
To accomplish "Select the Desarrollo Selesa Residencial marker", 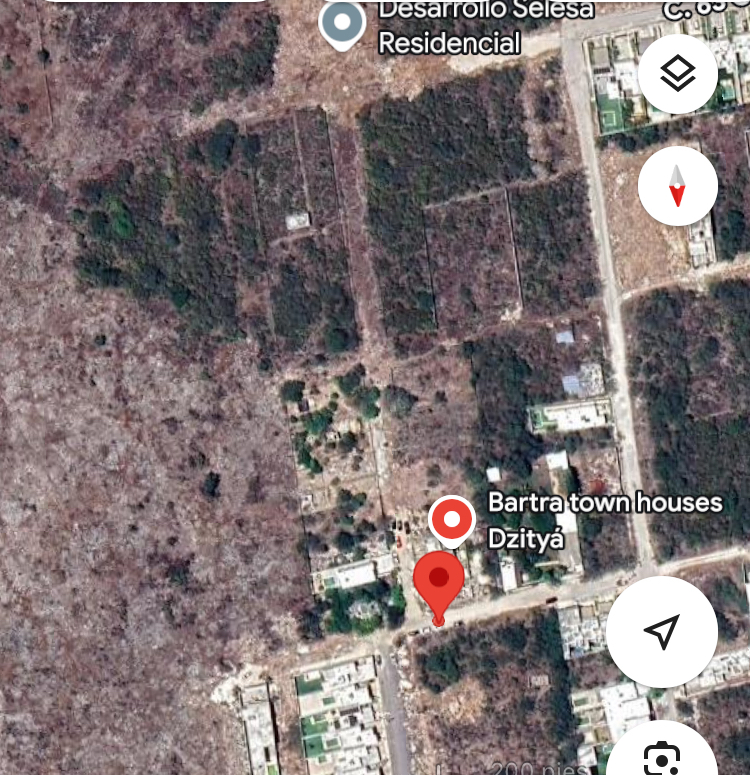I will (x=342, y=22).
